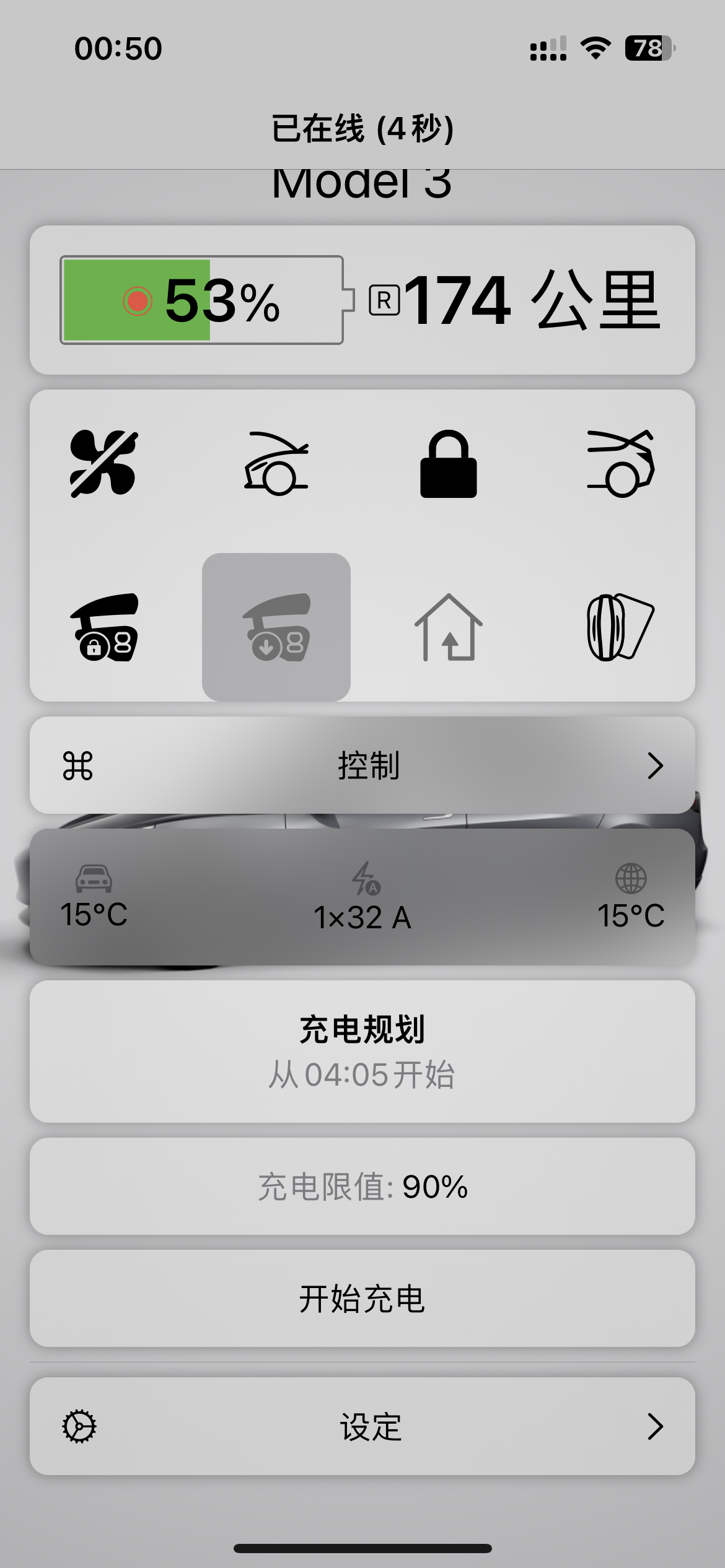Tap the red recording dot on the battery
This screenshot has width=725, height=1568.
click(138, 302)
